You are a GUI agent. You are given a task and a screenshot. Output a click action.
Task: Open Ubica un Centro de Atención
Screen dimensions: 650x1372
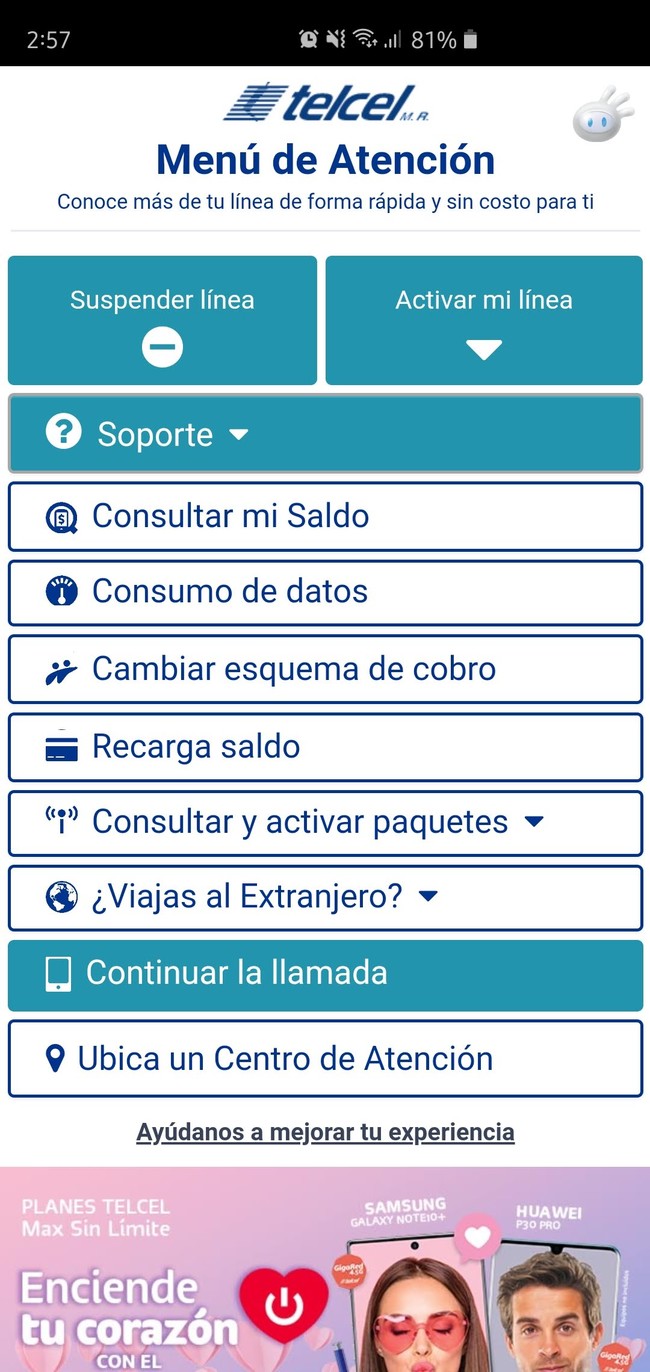[325, 1059]
